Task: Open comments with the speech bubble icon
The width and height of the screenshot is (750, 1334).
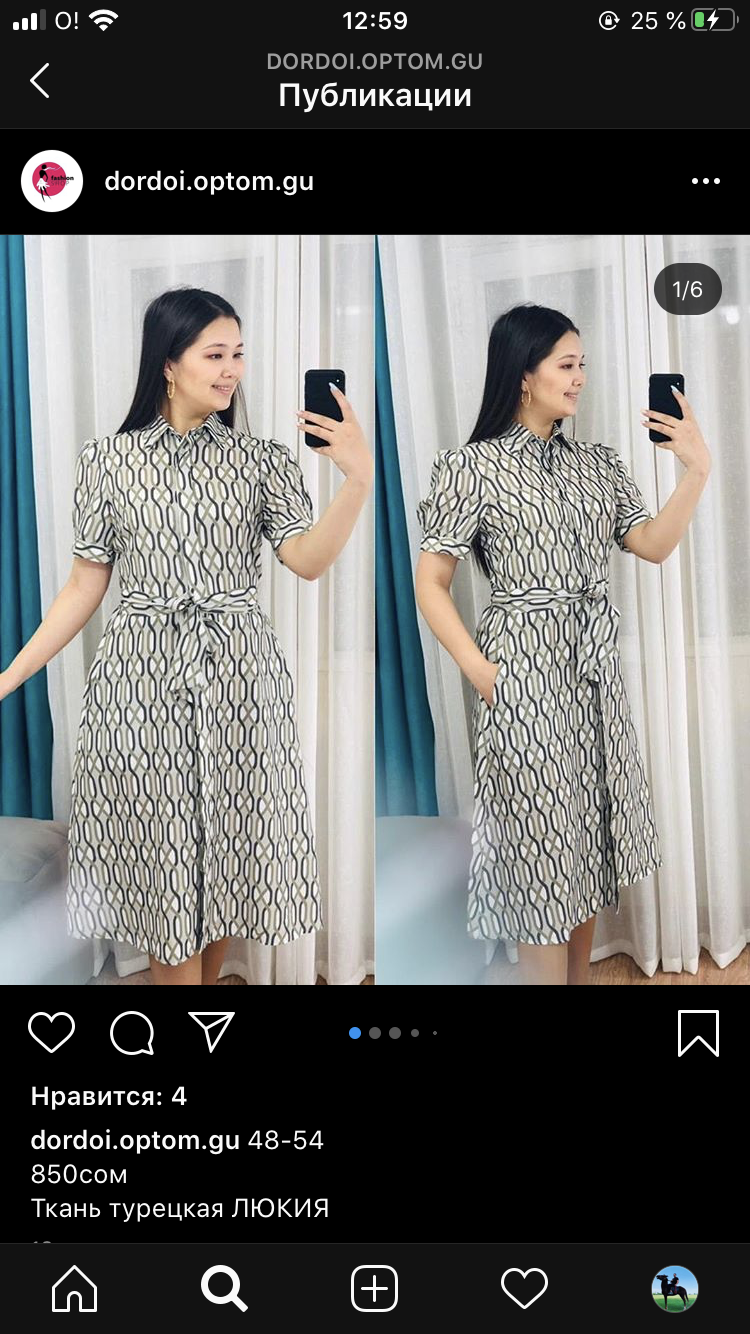Action: point(132,1033)
